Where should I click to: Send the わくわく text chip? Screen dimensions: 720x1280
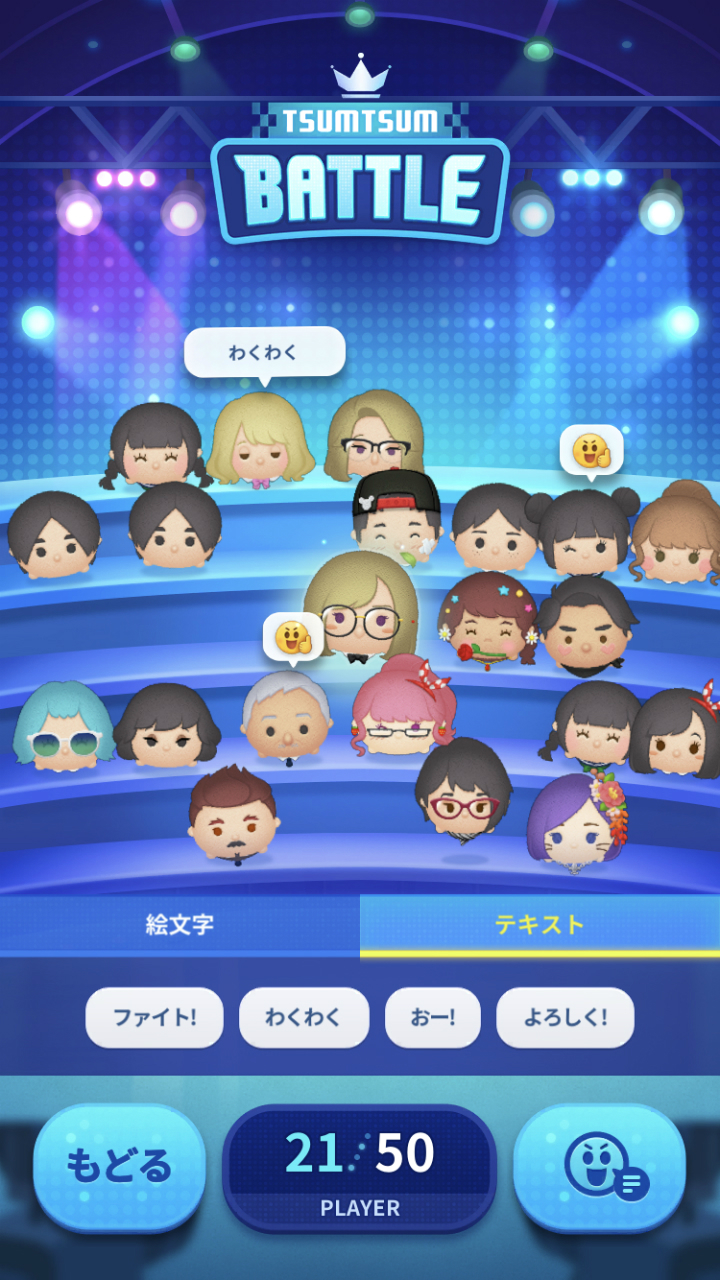tap(303, 1018)
